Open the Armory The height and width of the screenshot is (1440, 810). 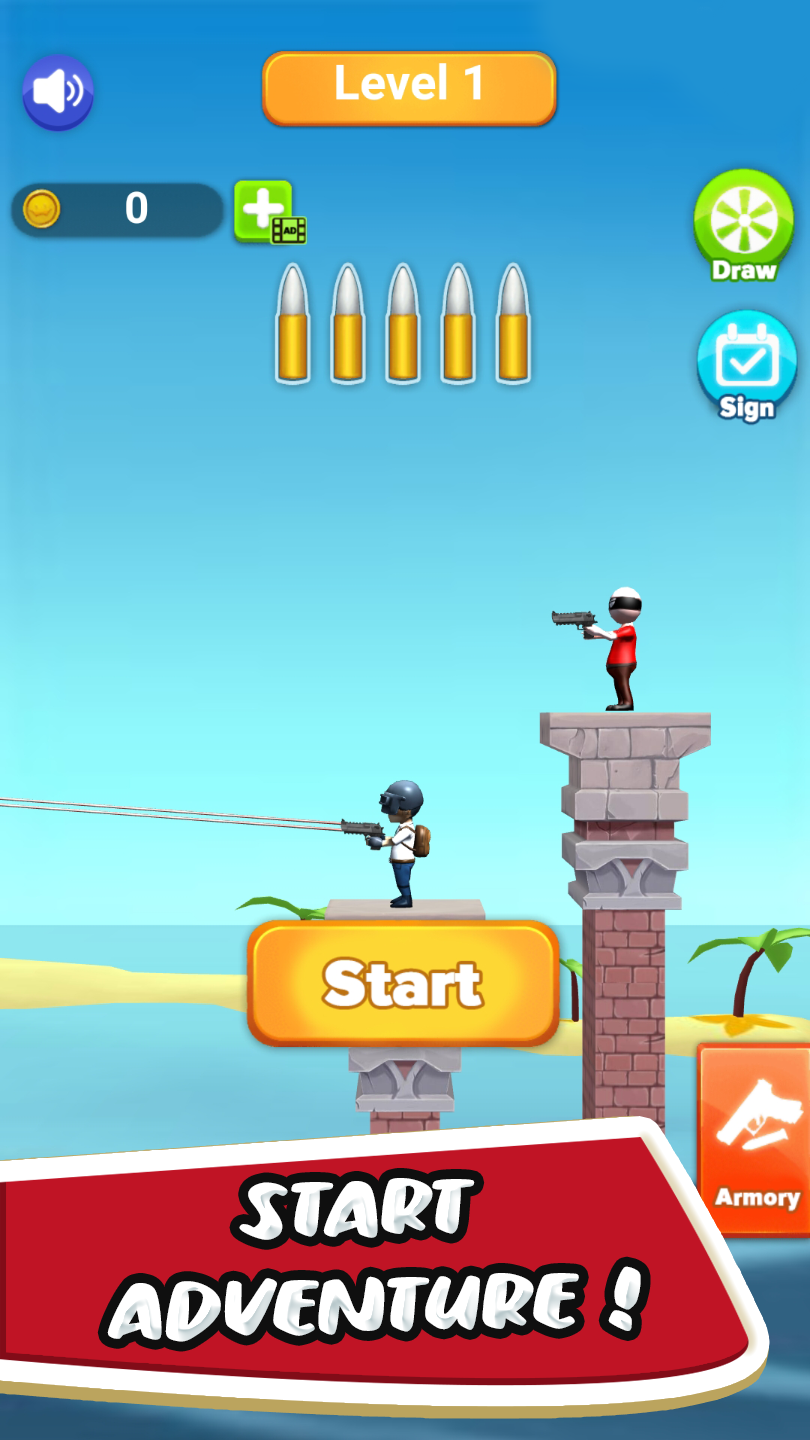755,1141
